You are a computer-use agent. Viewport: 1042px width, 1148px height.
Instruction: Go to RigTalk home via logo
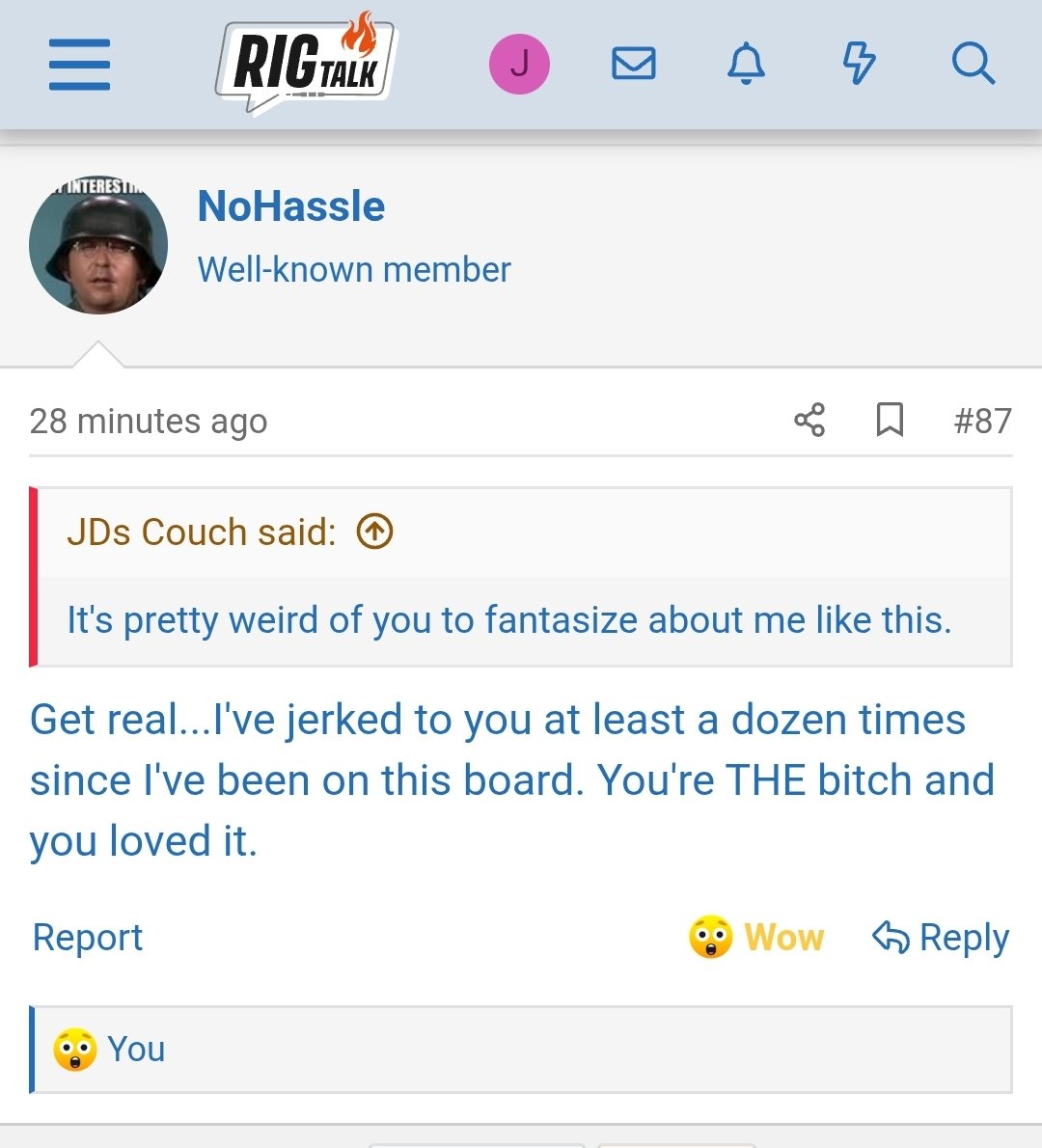tap(306, 64)
